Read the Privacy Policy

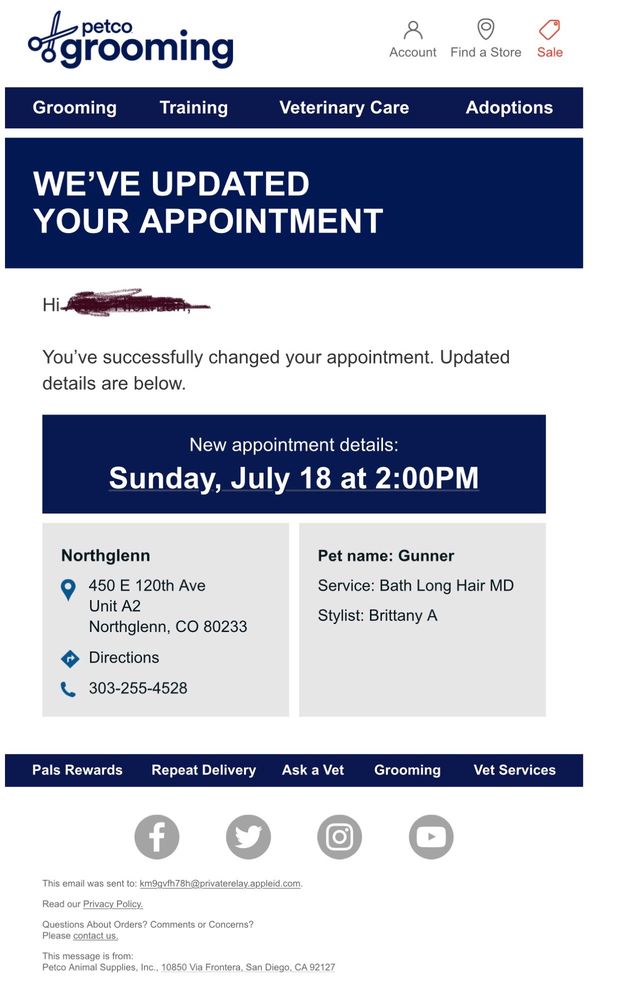(x=112, y=904)
